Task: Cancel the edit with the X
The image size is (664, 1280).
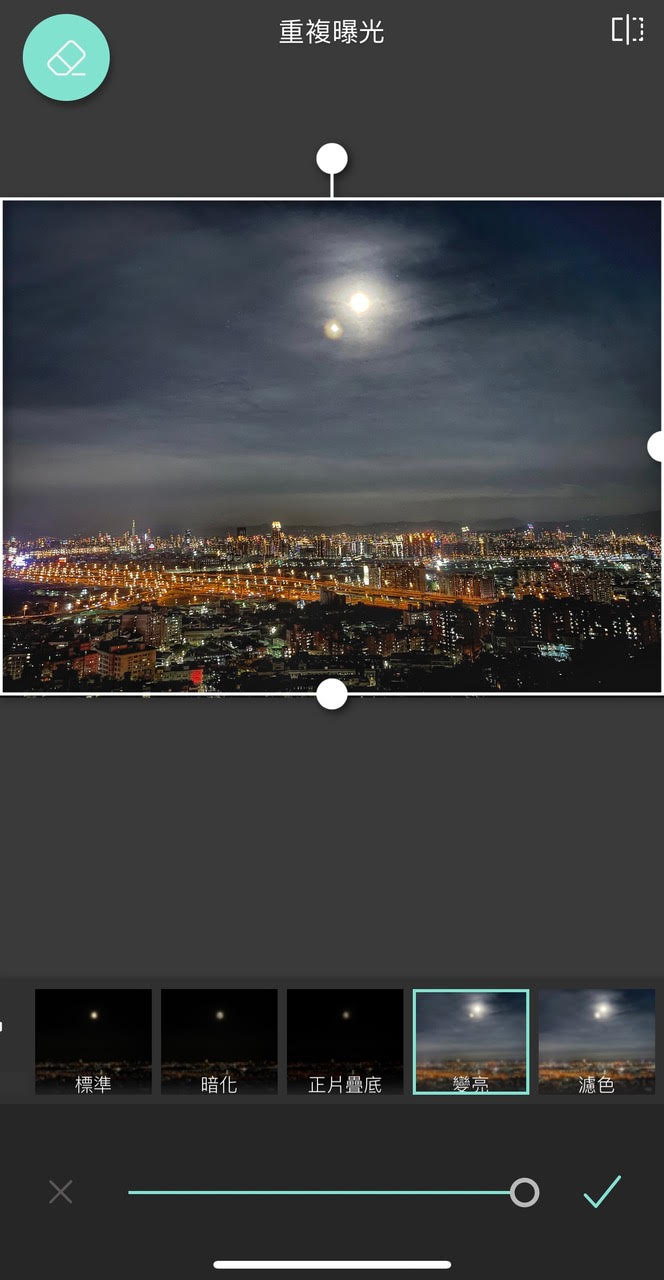Action: [x=61, y=1192]
